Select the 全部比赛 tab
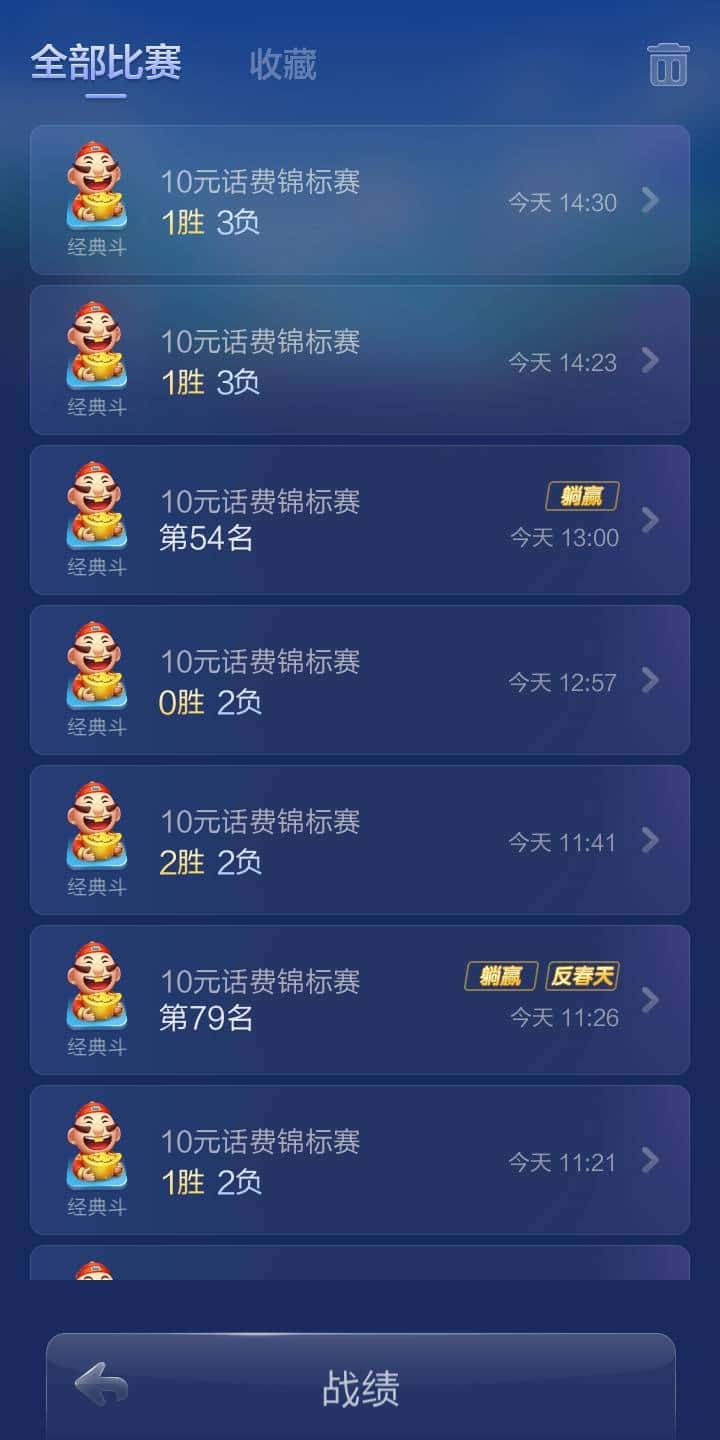 pos(107,62)
